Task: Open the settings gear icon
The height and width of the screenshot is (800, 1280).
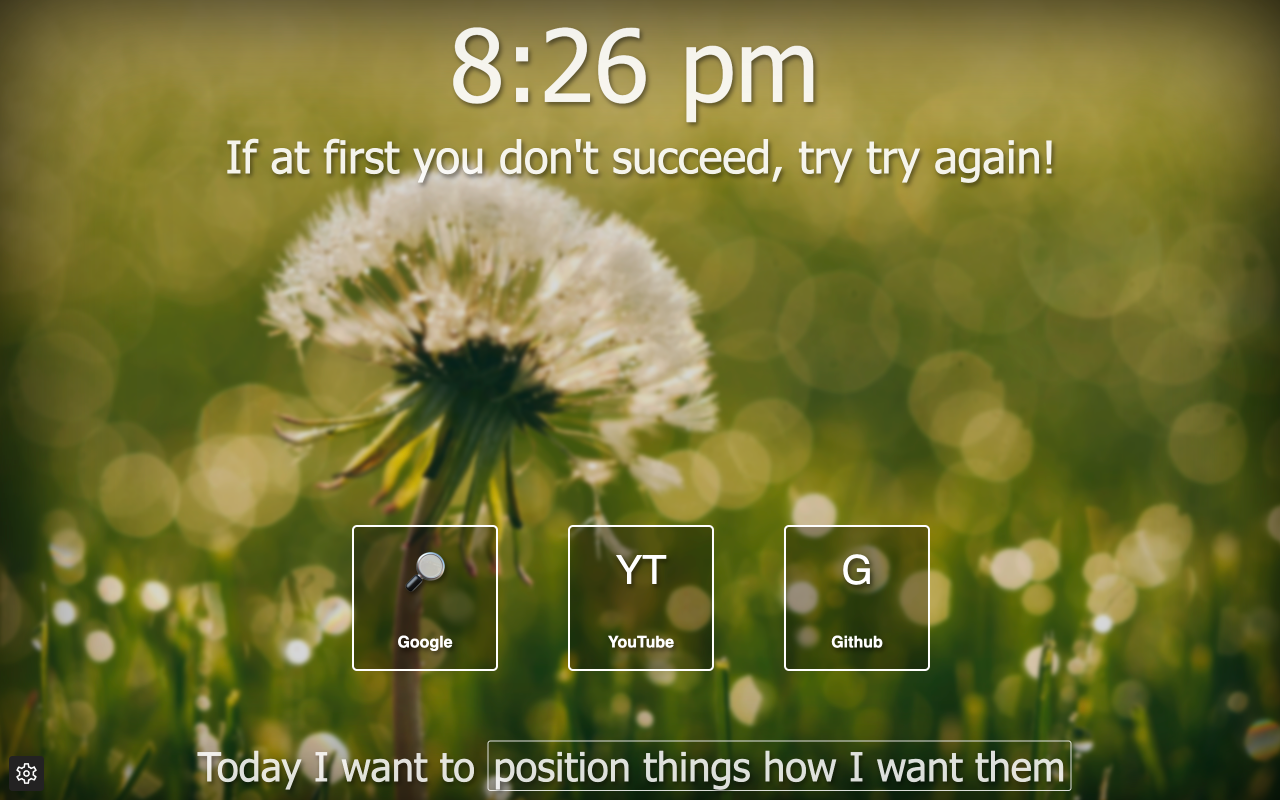Action: click(27, 773)
